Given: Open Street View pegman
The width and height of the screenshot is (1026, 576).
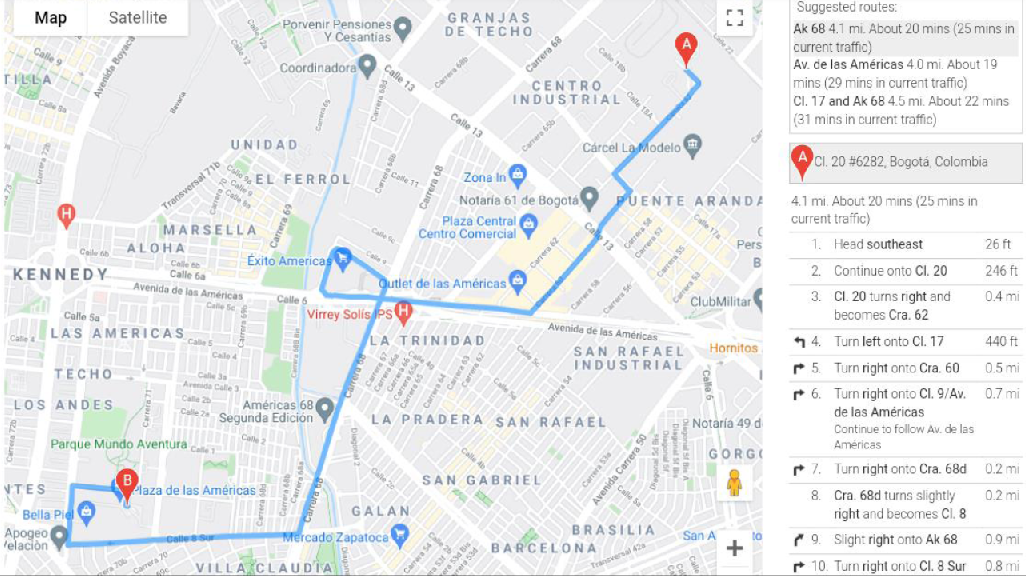Looking at the screenshot, I should pos(735,482).
